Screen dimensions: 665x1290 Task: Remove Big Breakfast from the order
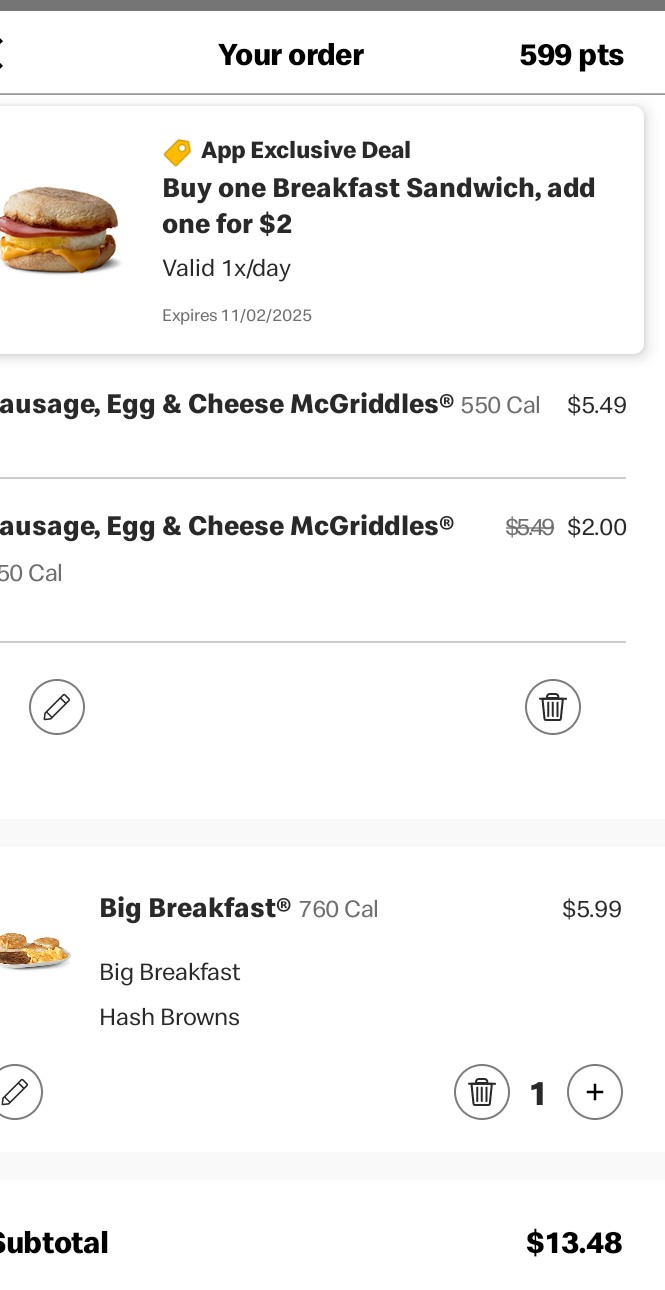tap(482, 1091)
